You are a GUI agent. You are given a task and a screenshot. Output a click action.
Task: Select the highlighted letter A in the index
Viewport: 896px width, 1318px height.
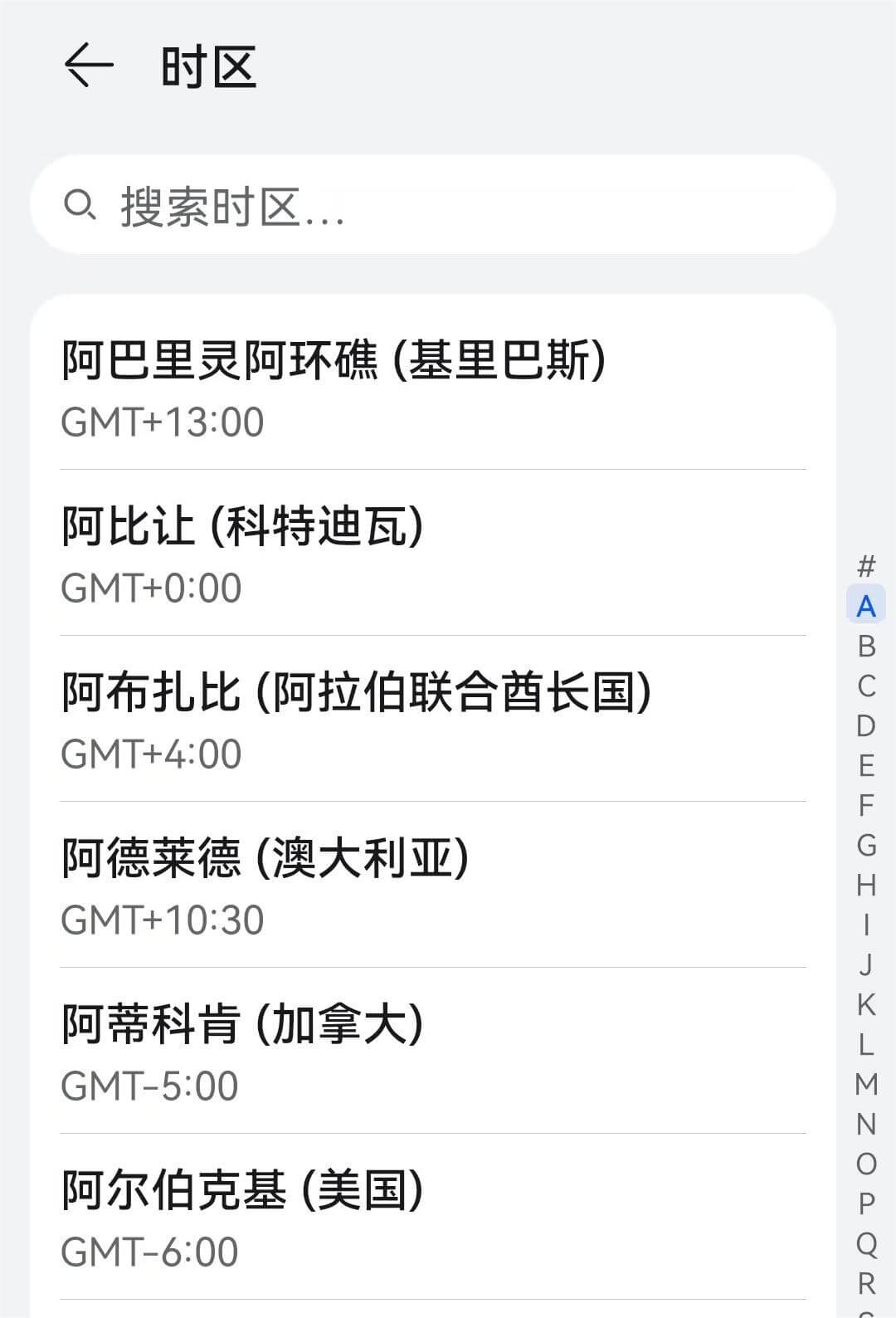[866, 607]
